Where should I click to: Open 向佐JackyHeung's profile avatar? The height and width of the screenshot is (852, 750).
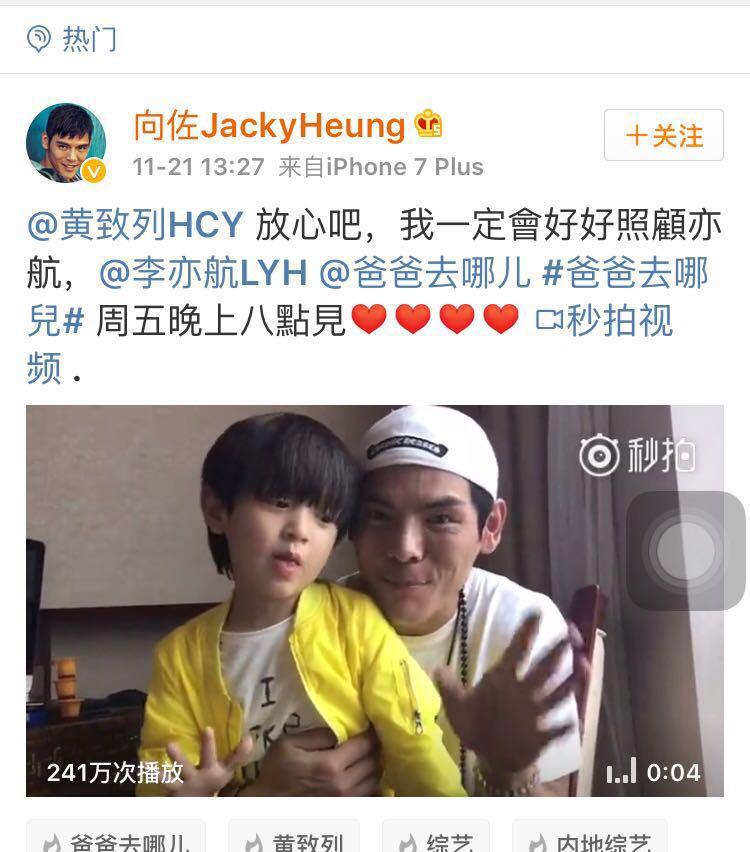[66, 142]
